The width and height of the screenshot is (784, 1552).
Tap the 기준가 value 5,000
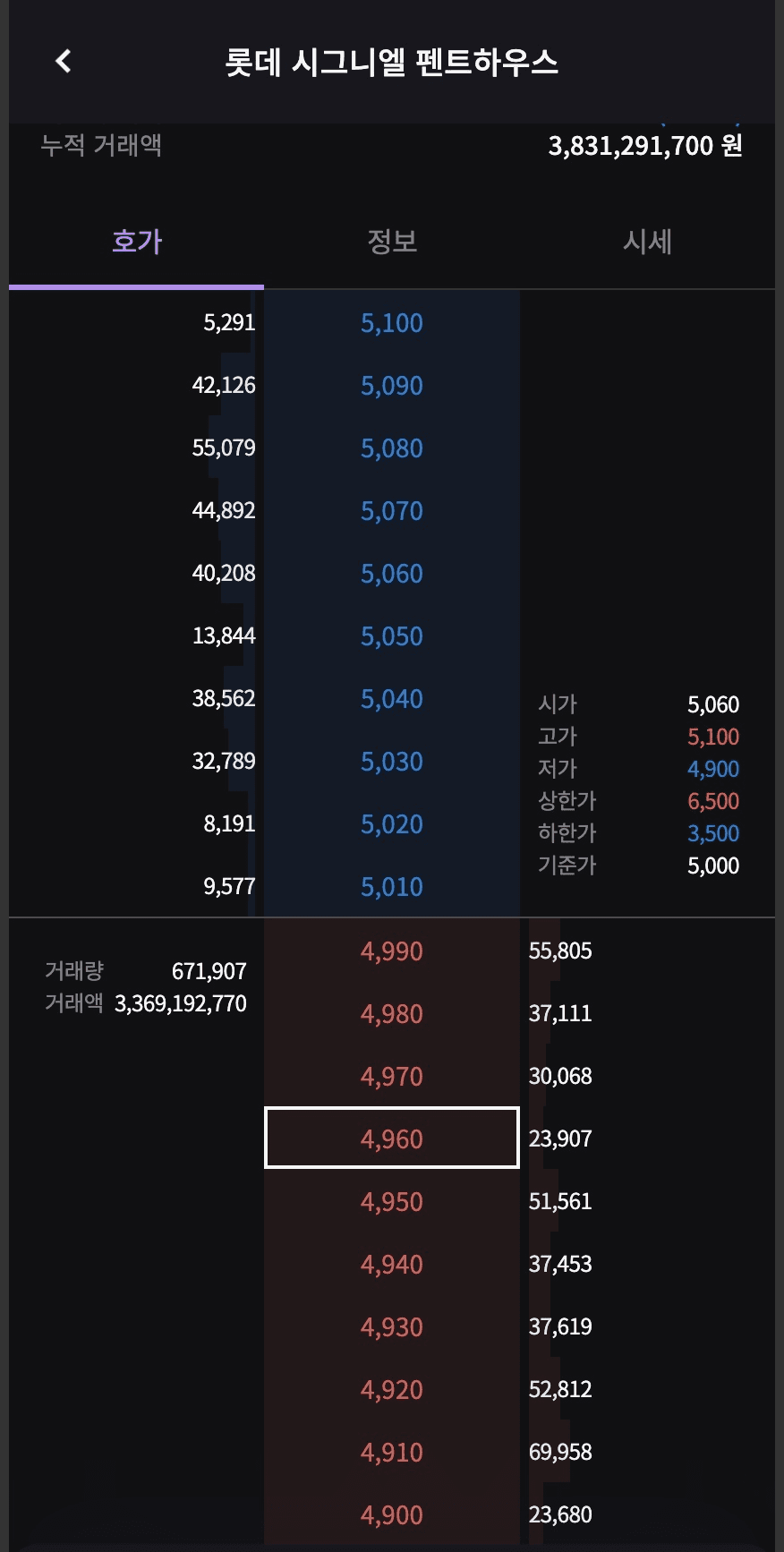(x=713, y=866)
